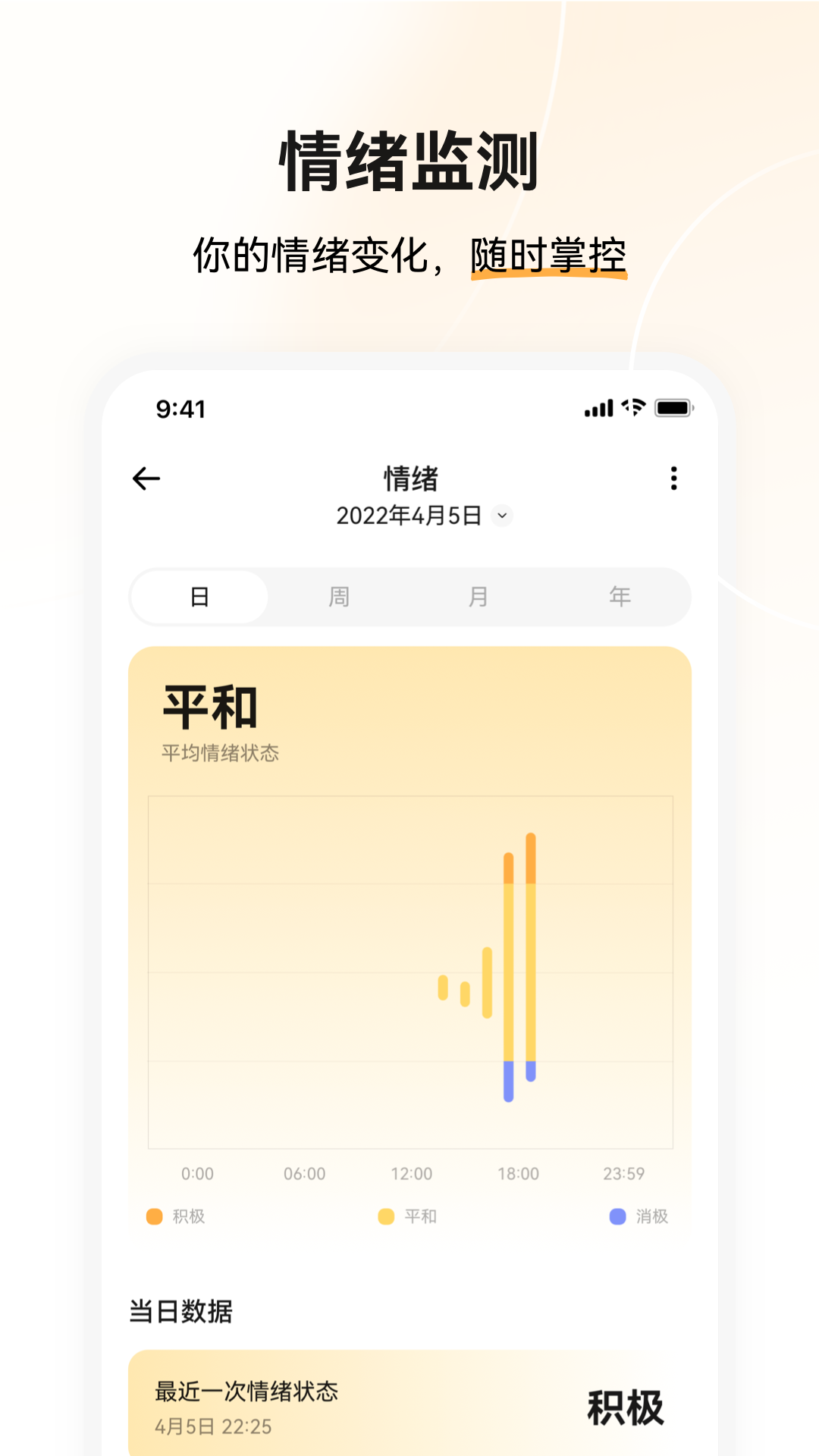Select the 年 view tab
Screen dimensions: 819x1456
tap(621, 597)
